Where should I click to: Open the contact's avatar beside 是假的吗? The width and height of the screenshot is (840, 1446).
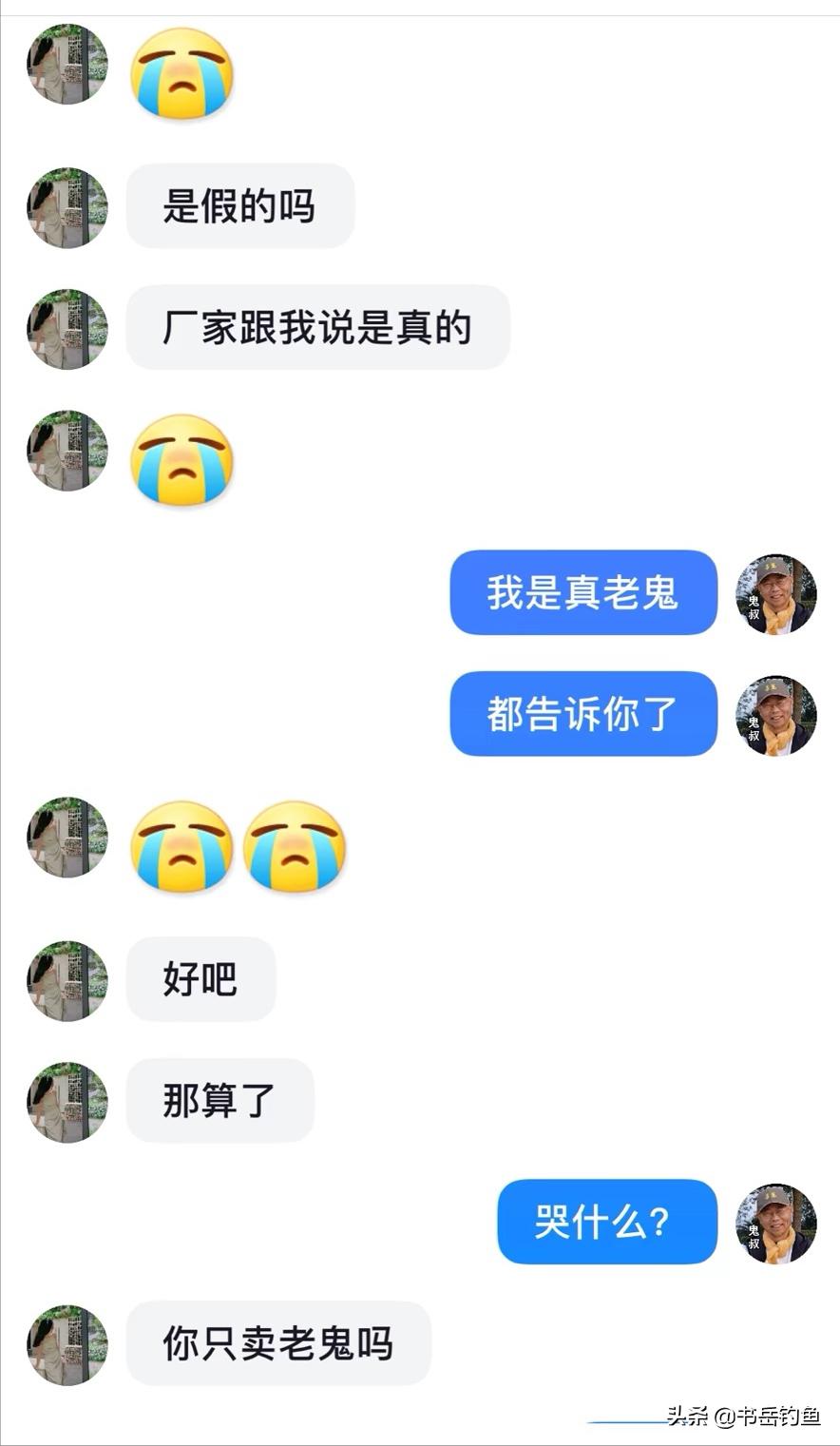[67, 207]
